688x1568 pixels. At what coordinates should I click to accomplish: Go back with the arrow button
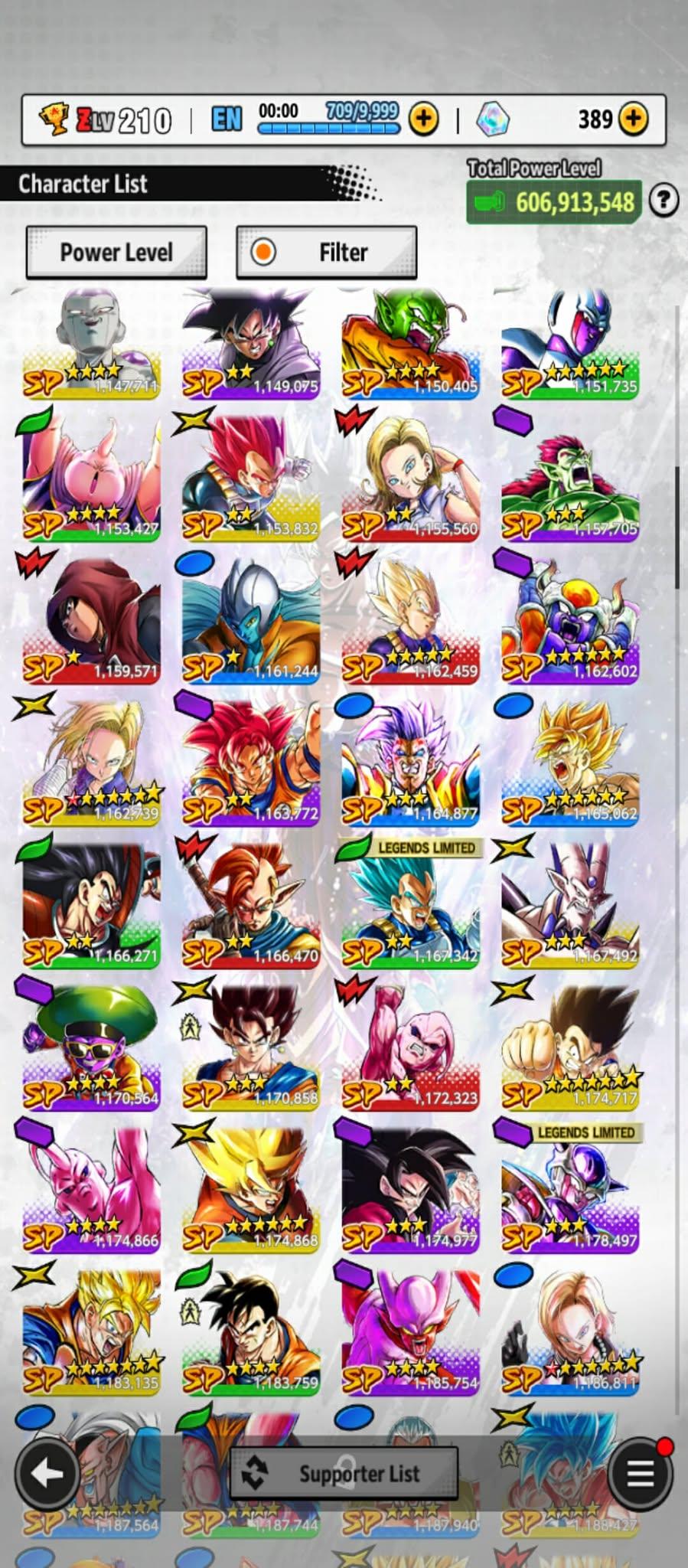click(x=47, y=1472)
